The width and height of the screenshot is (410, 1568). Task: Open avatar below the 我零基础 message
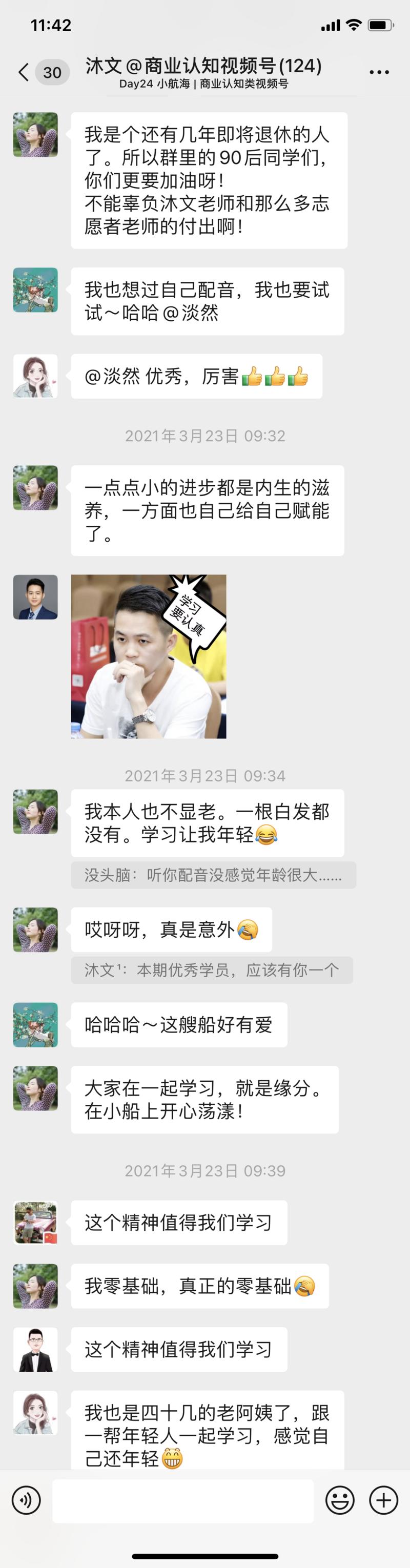pos(35,1350)
